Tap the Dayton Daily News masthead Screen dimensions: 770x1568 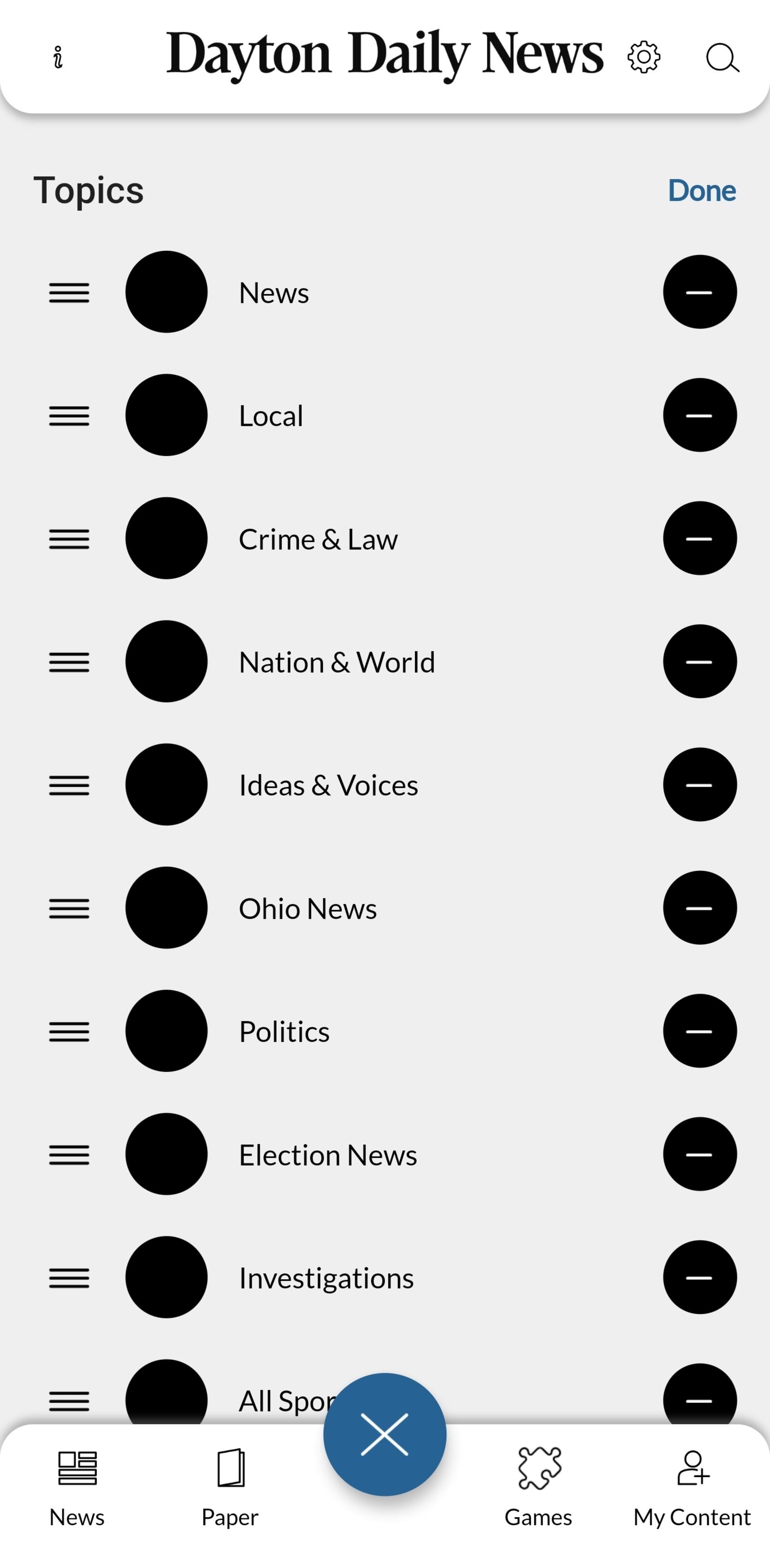(385, 55)
